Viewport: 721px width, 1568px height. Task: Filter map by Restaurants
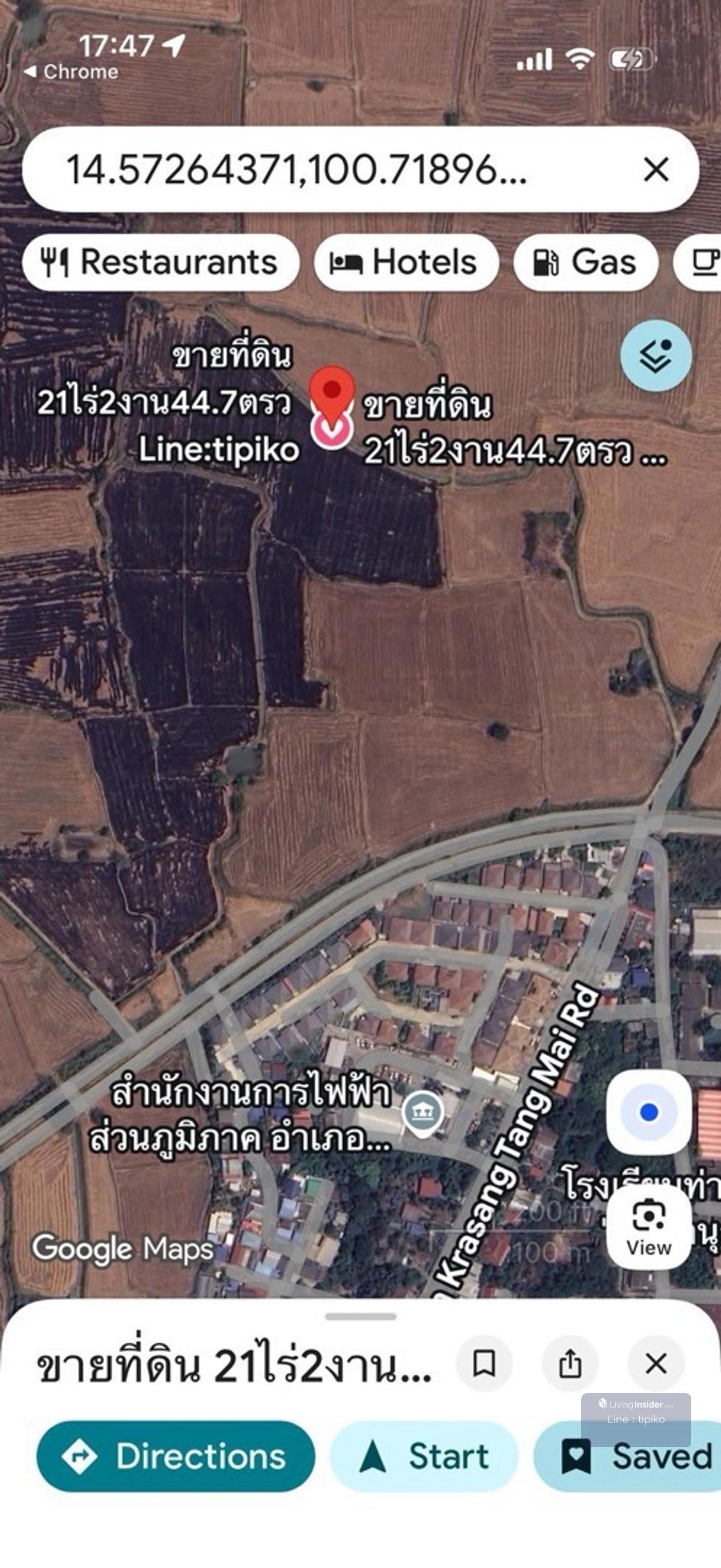pyautogui.click(x=160, y=262)
